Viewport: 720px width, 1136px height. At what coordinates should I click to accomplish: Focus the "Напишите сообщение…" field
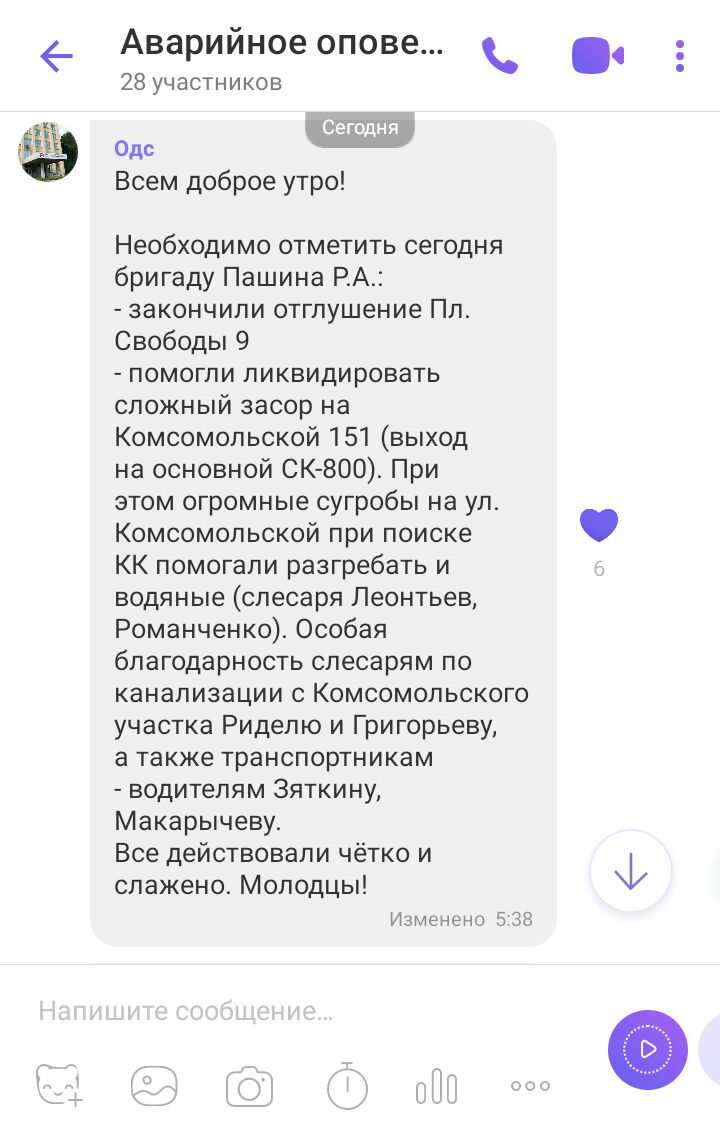tap(300, 1011)
